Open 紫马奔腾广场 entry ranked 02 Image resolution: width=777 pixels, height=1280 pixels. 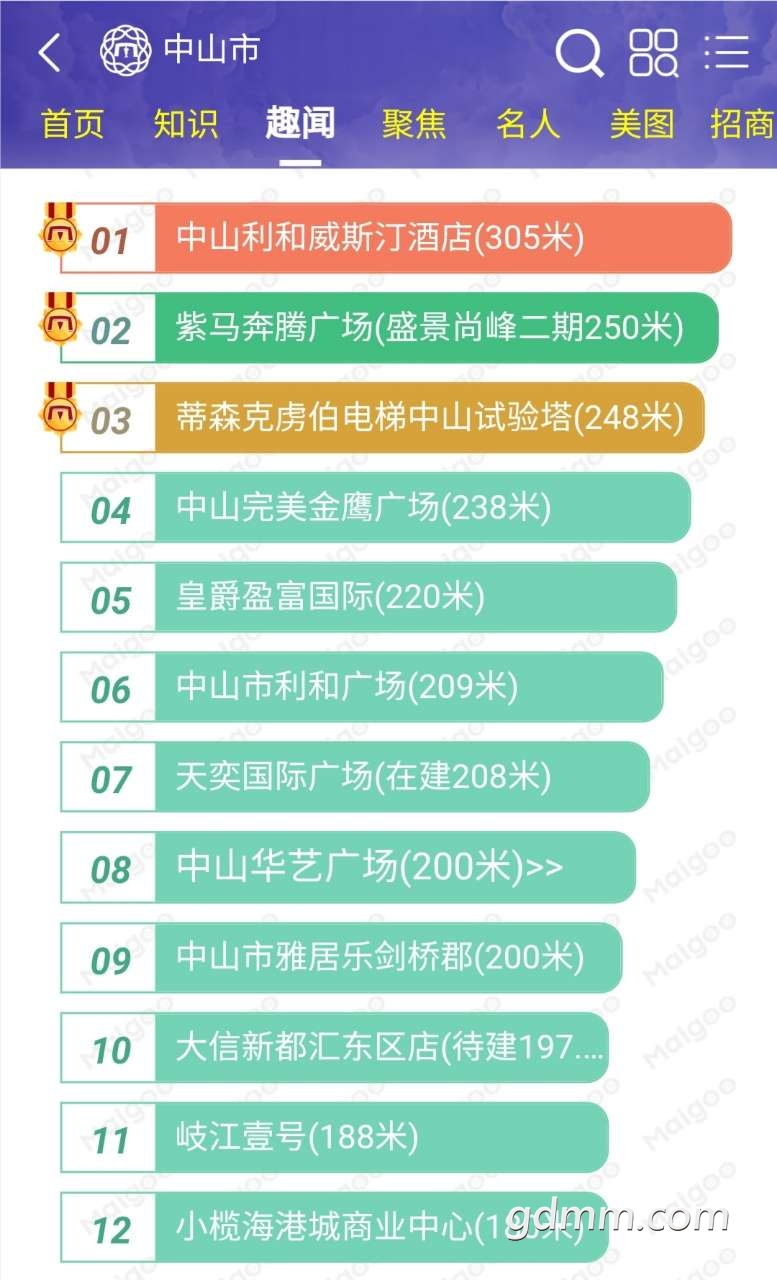pyautogui.click(x=430, y=328)
